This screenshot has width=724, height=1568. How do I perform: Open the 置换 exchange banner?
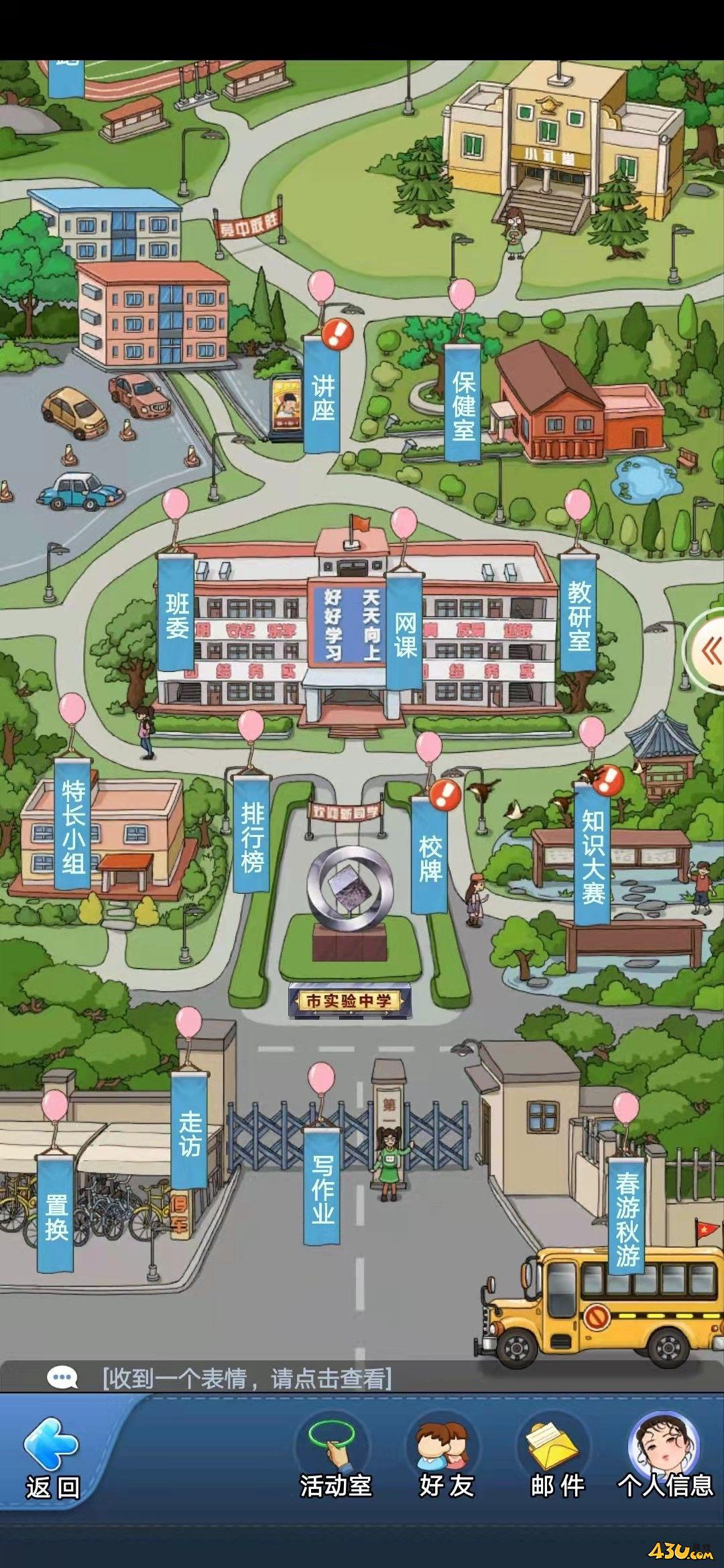pos(56,1216)
